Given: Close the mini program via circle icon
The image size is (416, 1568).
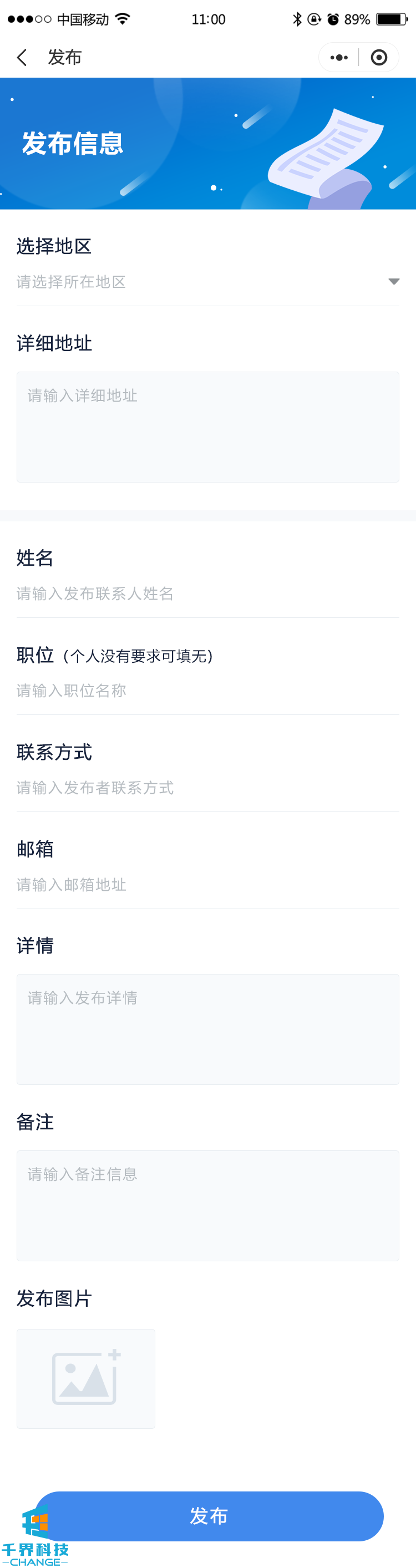Looking at the screenshot, I should coord(379,57).
